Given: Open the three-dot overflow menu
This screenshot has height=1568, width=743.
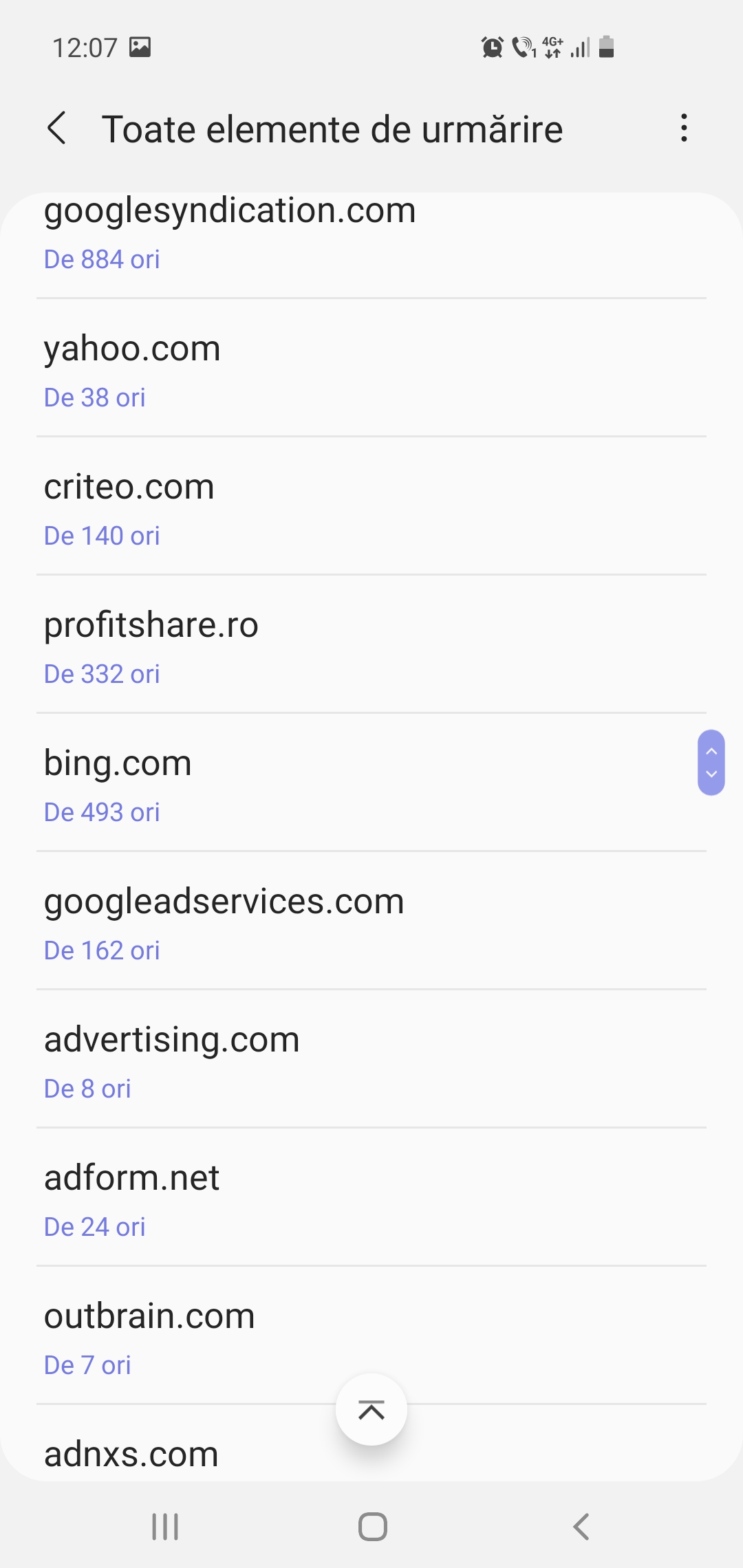Looking at the screenshot, I should (683, 129).
